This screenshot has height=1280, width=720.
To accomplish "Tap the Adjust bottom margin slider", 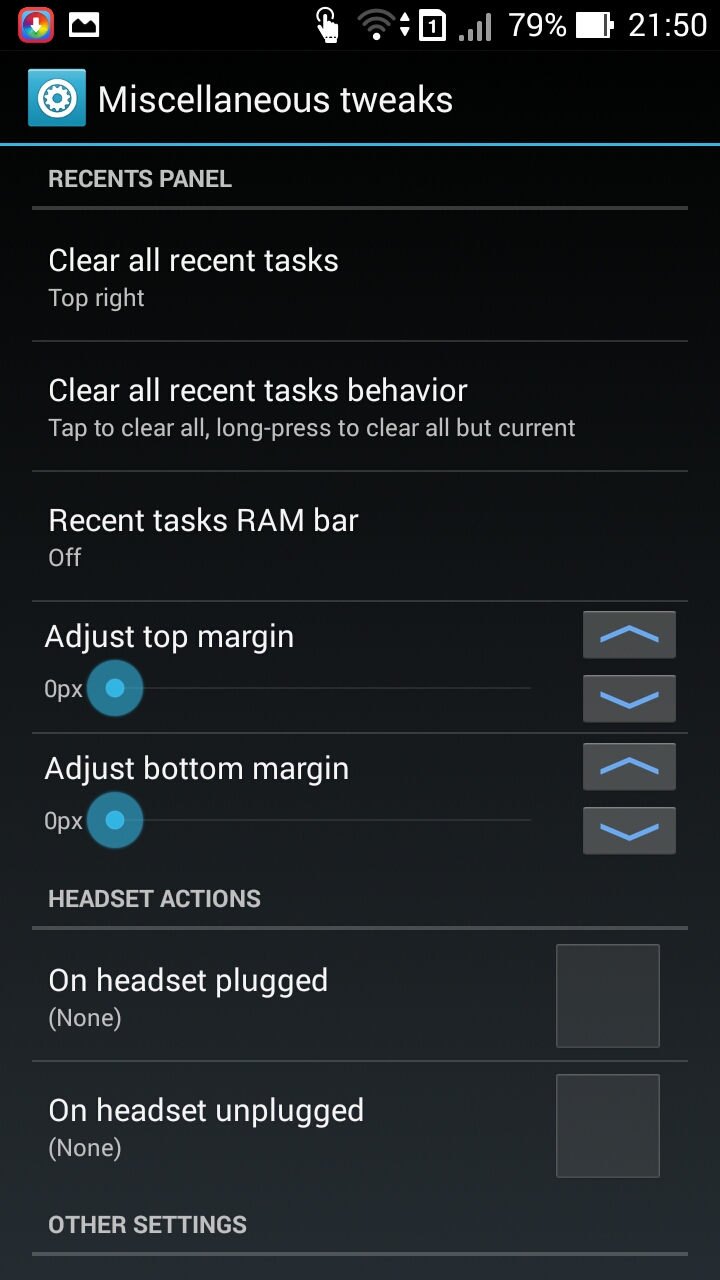I will 310,820.
